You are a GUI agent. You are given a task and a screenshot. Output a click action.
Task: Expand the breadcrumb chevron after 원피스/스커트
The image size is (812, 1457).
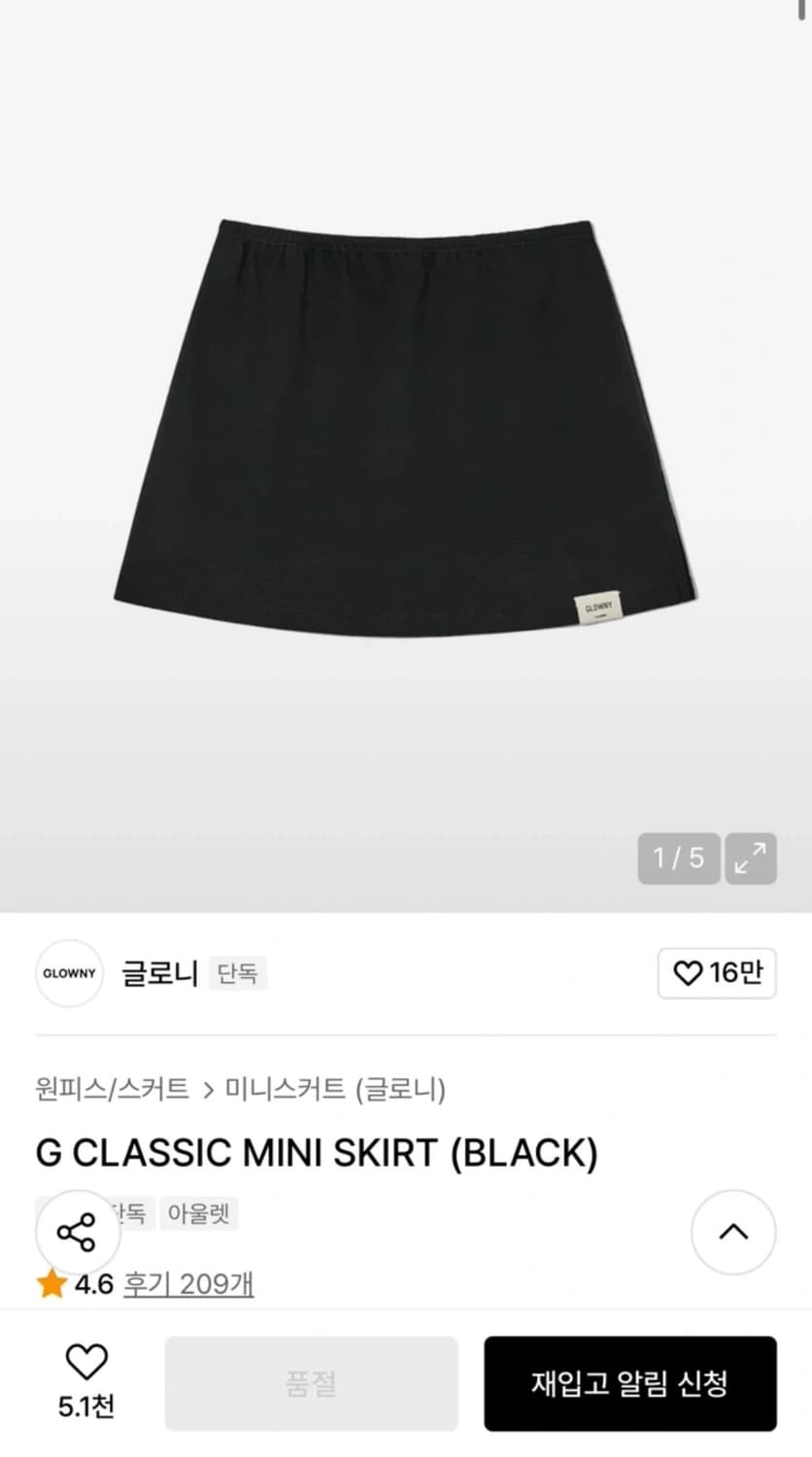coord(207,1091)
